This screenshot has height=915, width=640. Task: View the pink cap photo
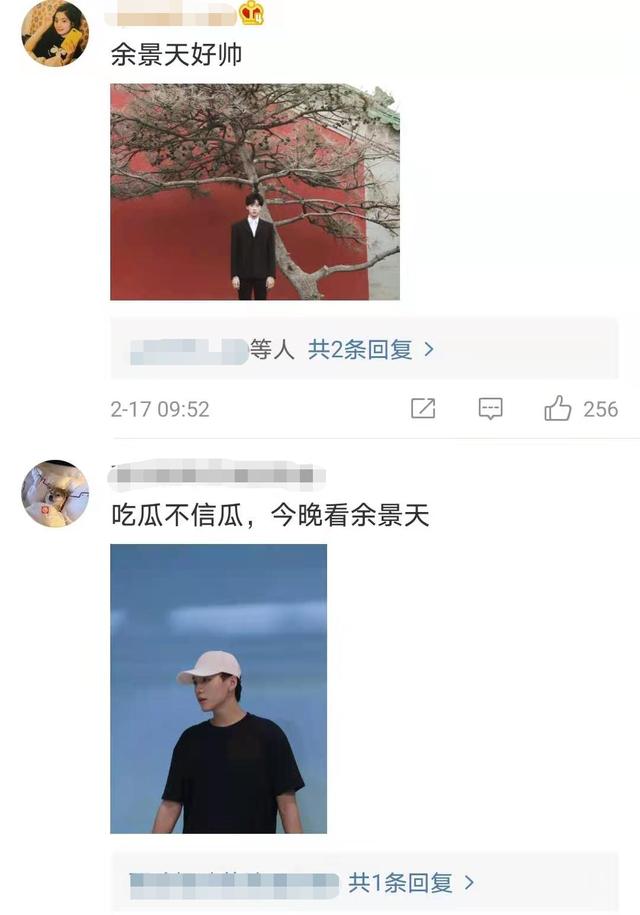point(218,688)
